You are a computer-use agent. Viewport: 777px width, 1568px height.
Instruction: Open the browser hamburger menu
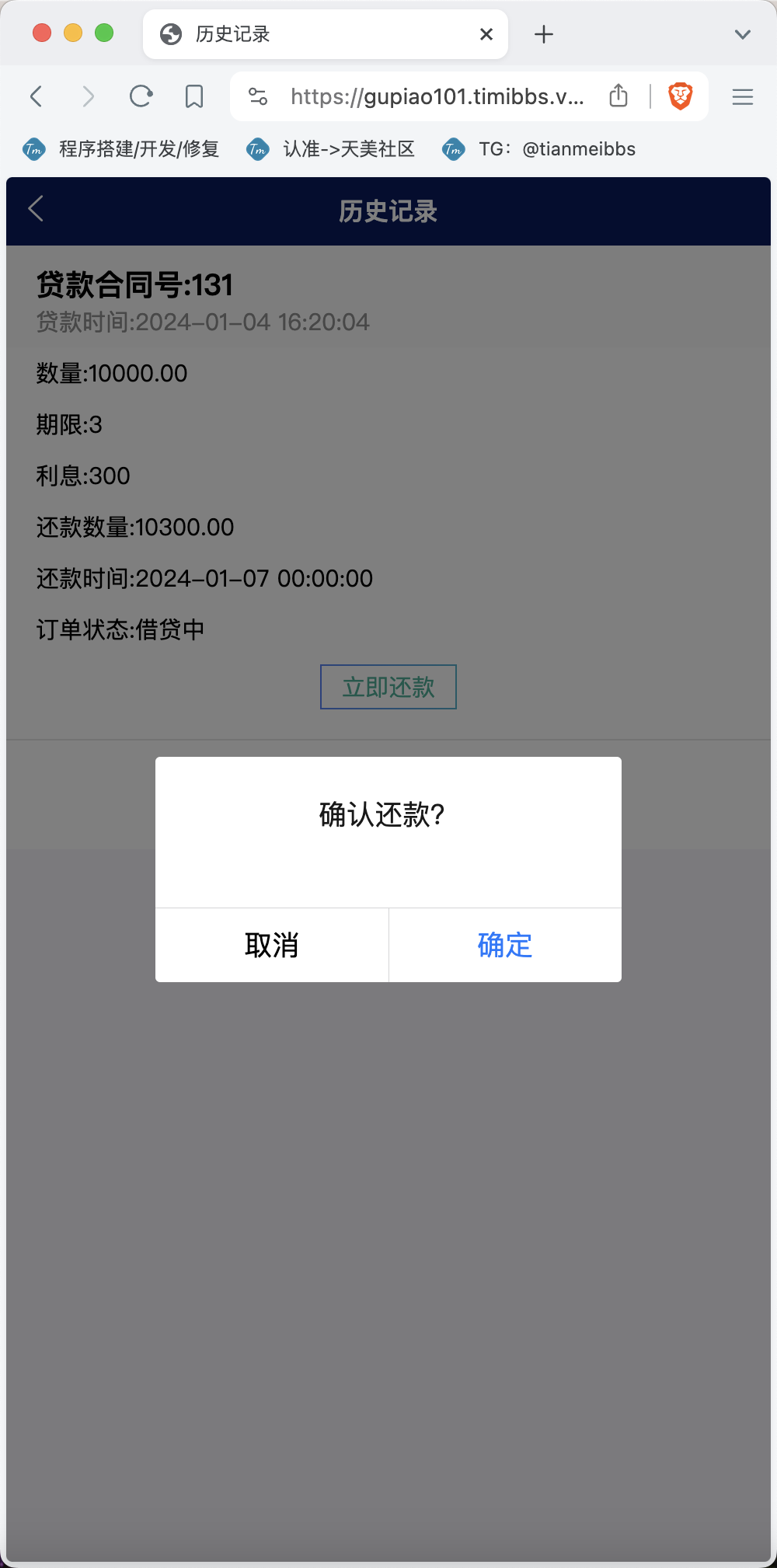pyautogui.click(x=743, y=96)
